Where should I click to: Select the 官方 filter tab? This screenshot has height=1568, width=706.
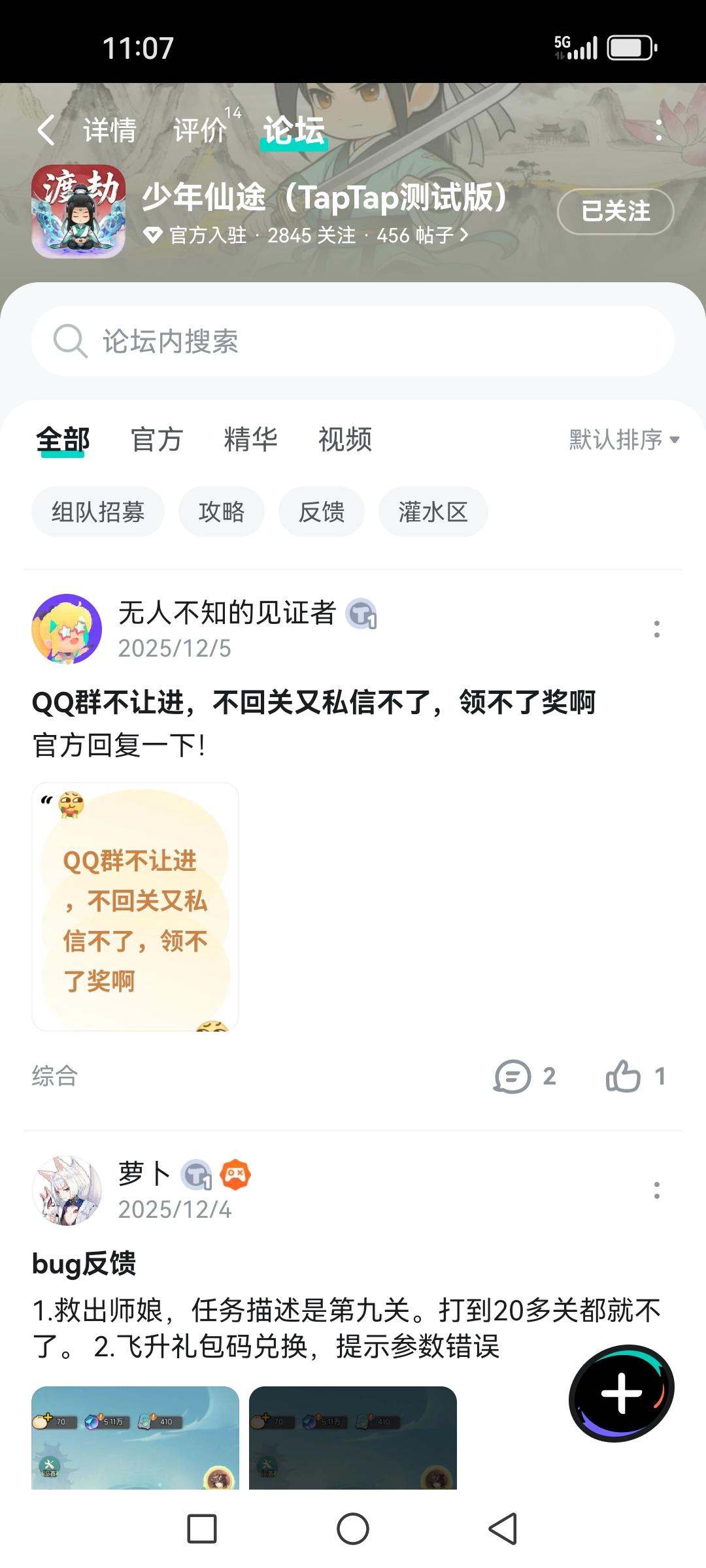pos(156,439)
